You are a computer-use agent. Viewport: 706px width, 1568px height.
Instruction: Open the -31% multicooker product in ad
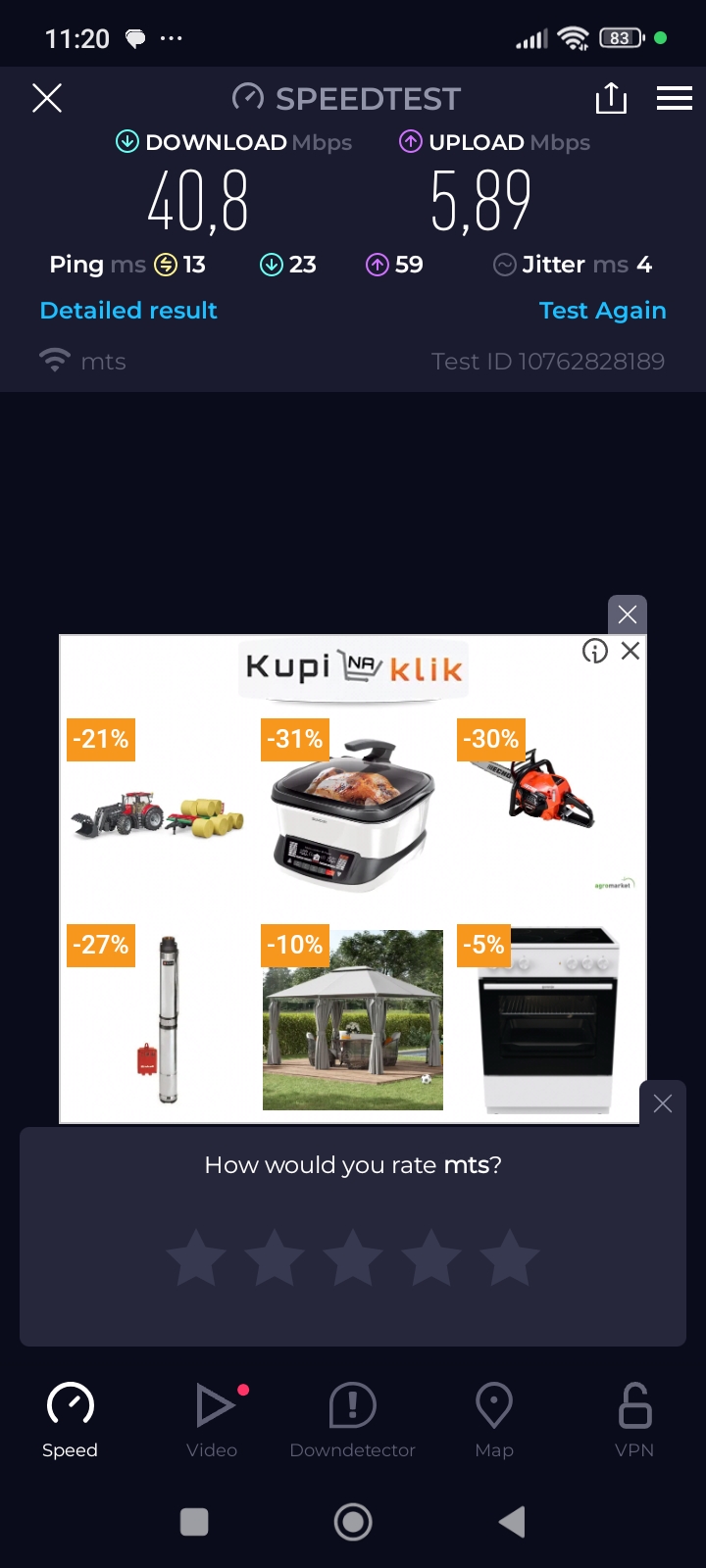353,813
